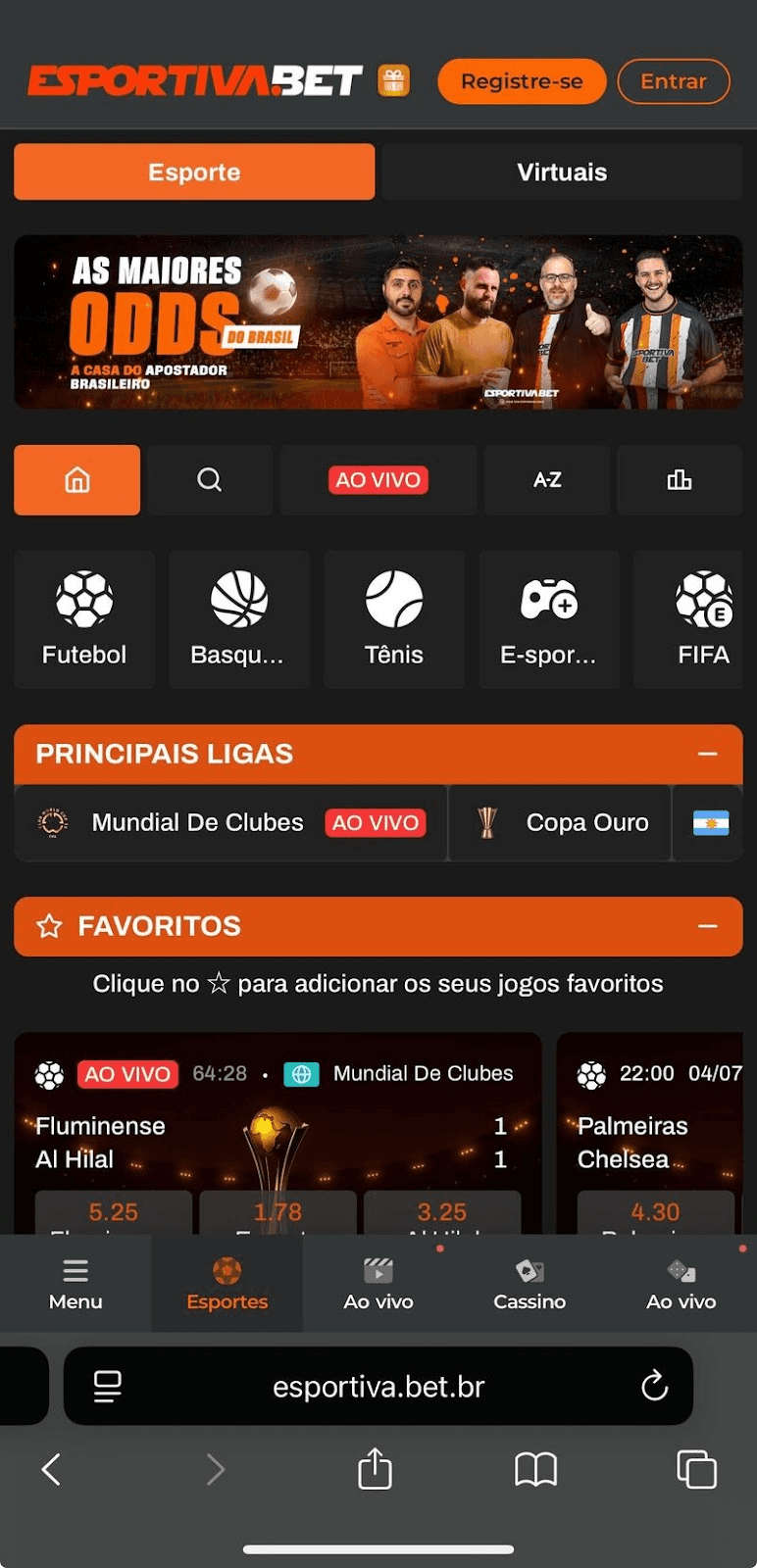
Task: Open the search magnifier icon
Action: pyautogui.click(x=209, y=480)
